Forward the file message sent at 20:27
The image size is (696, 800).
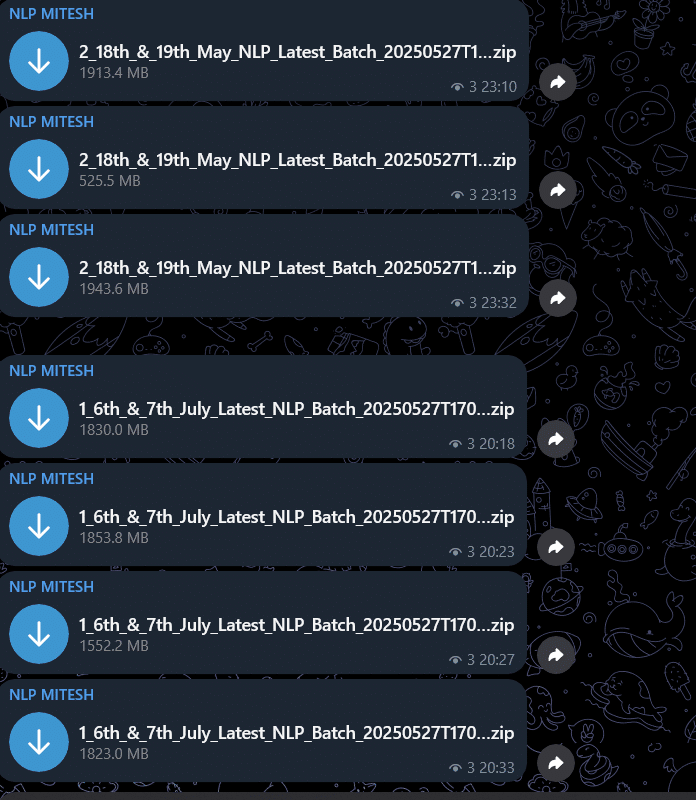pos(557,655)
